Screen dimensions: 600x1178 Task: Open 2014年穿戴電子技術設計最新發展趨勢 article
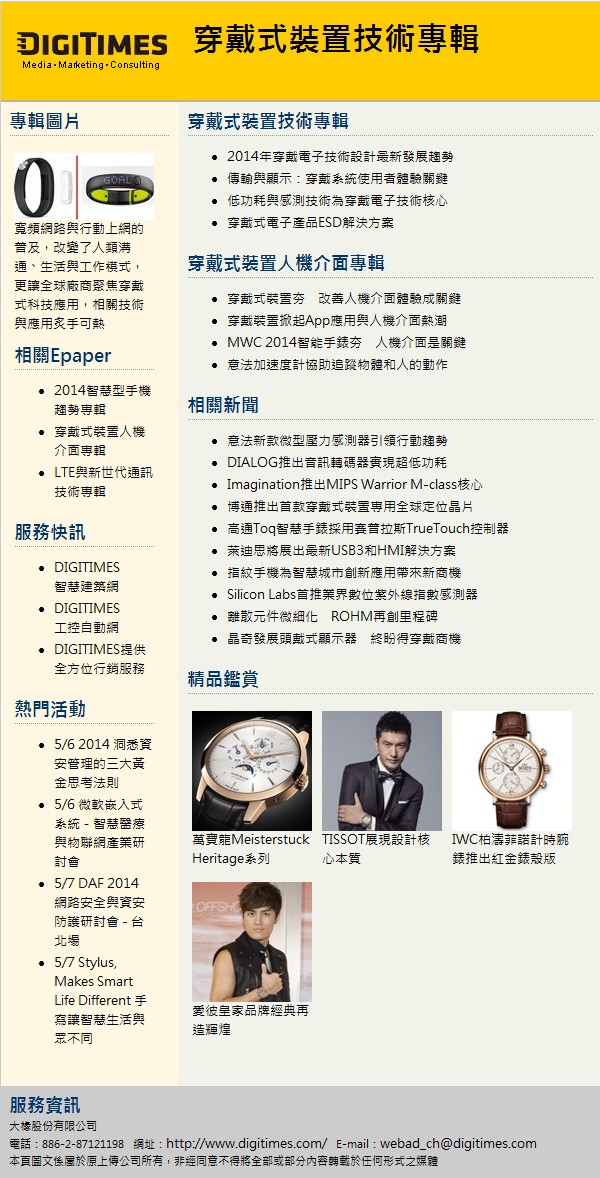340,157
